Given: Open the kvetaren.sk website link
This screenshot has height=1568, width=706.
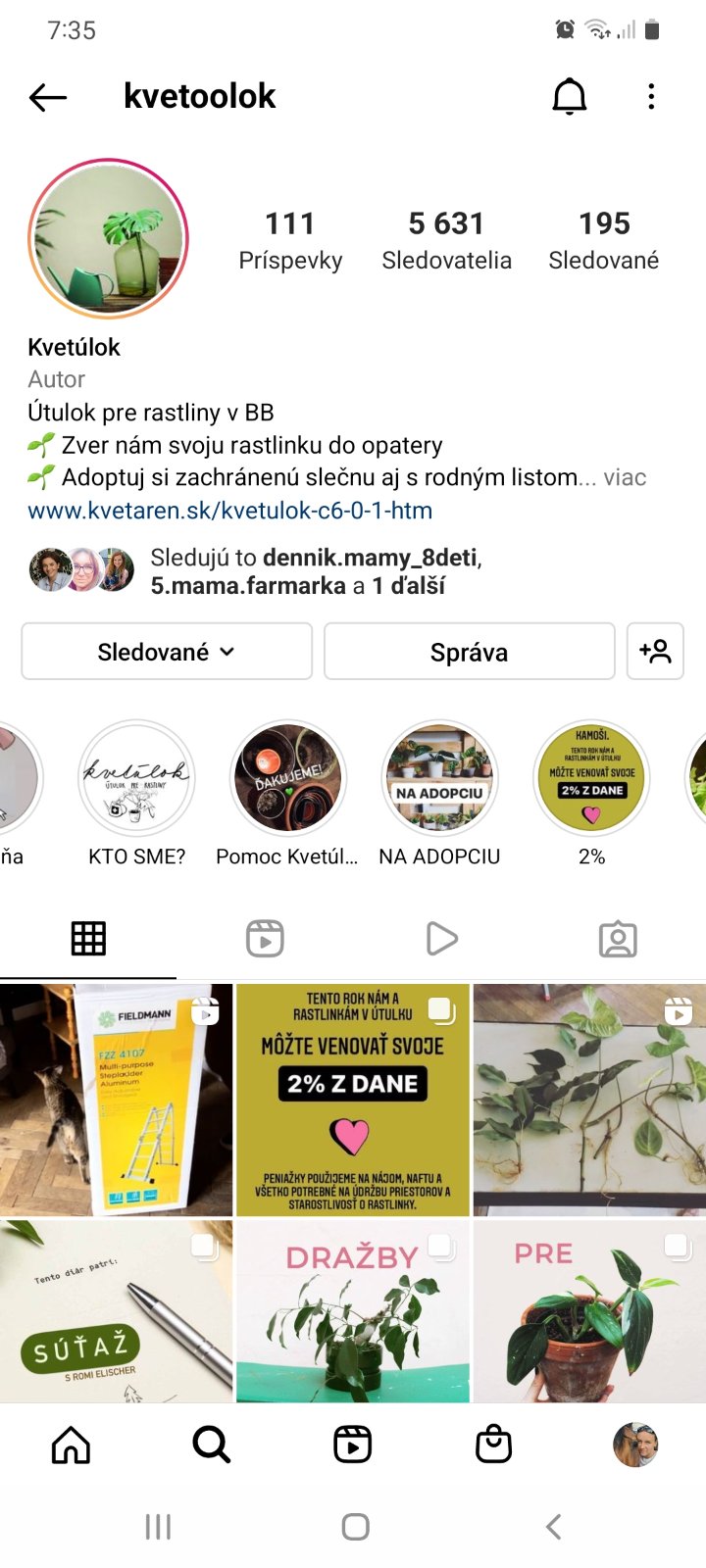Looking at the screenshot, I should pos(229,511).
